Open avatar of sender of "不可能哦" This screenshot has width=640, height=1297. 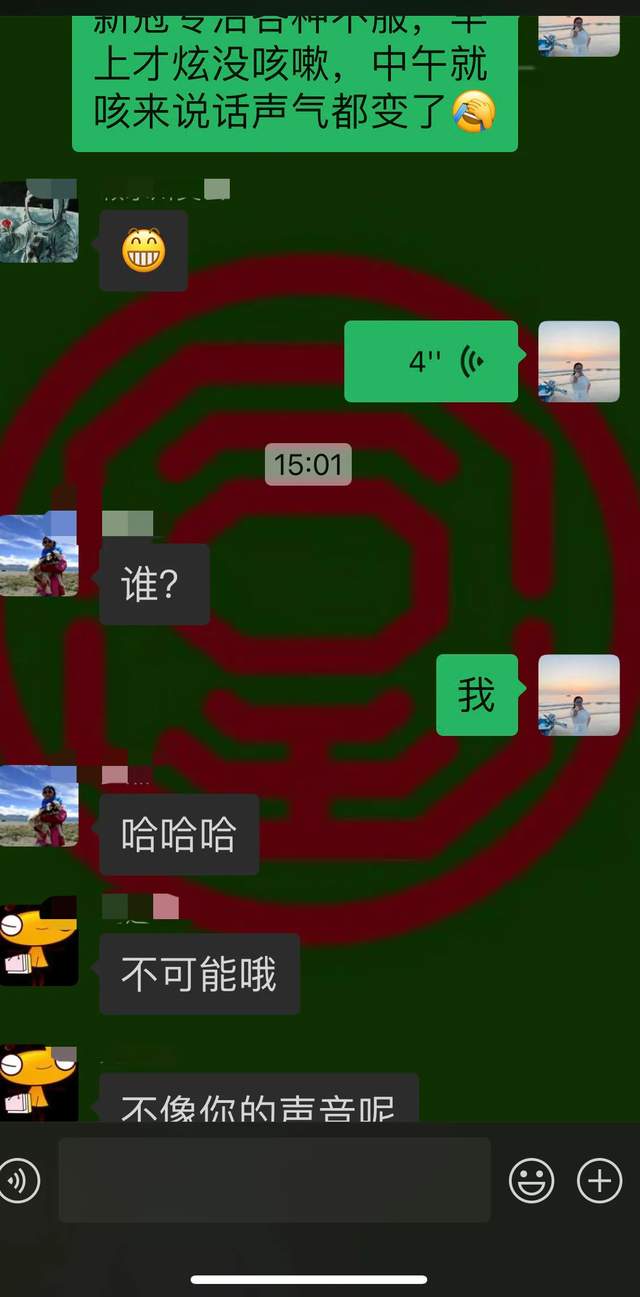tap(38, 942)
